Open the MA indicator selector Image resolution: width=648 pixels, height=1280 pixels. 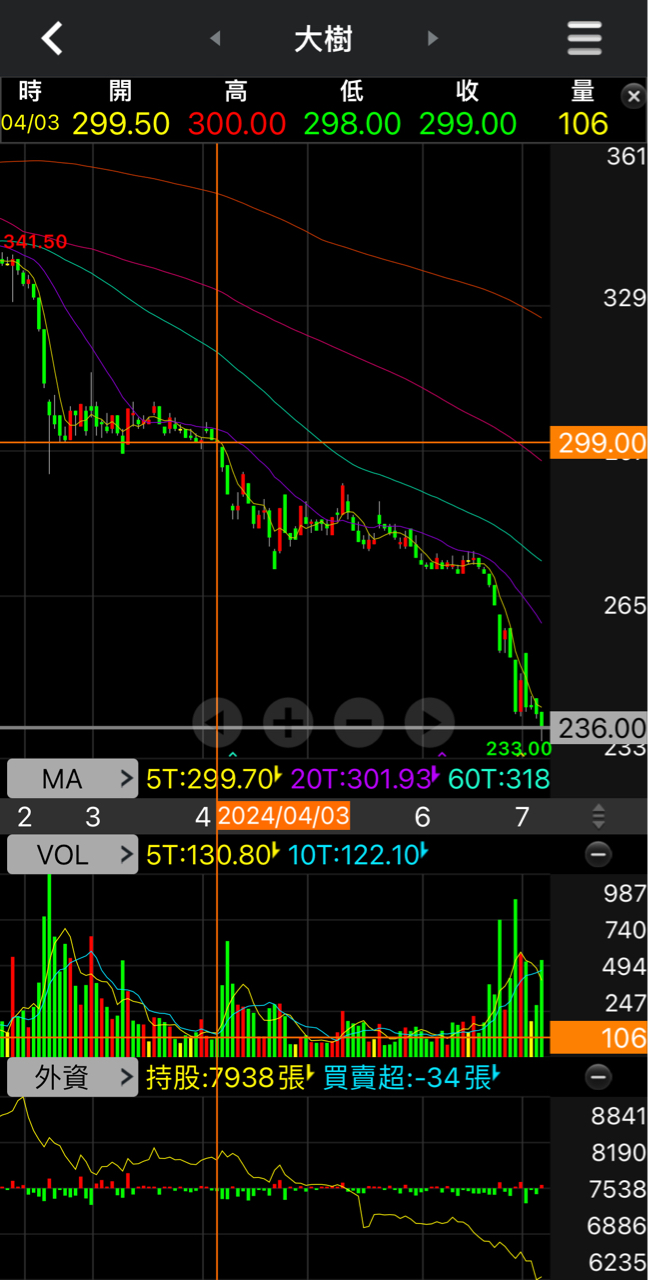coord(72,778)
